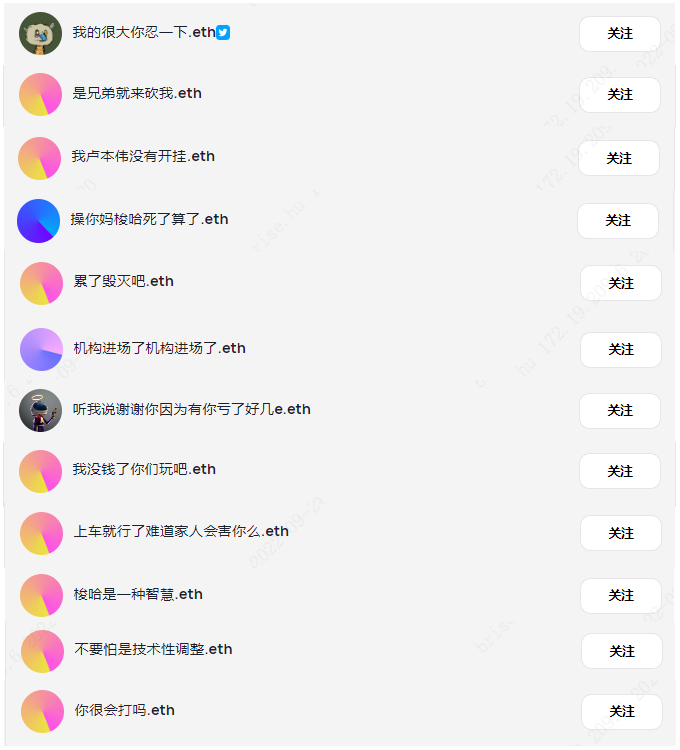The image size is (680, 750).
Task: Follow 听我说谢谢你因为有你亏了好几e.eth
Action: [x=619, y=411]
